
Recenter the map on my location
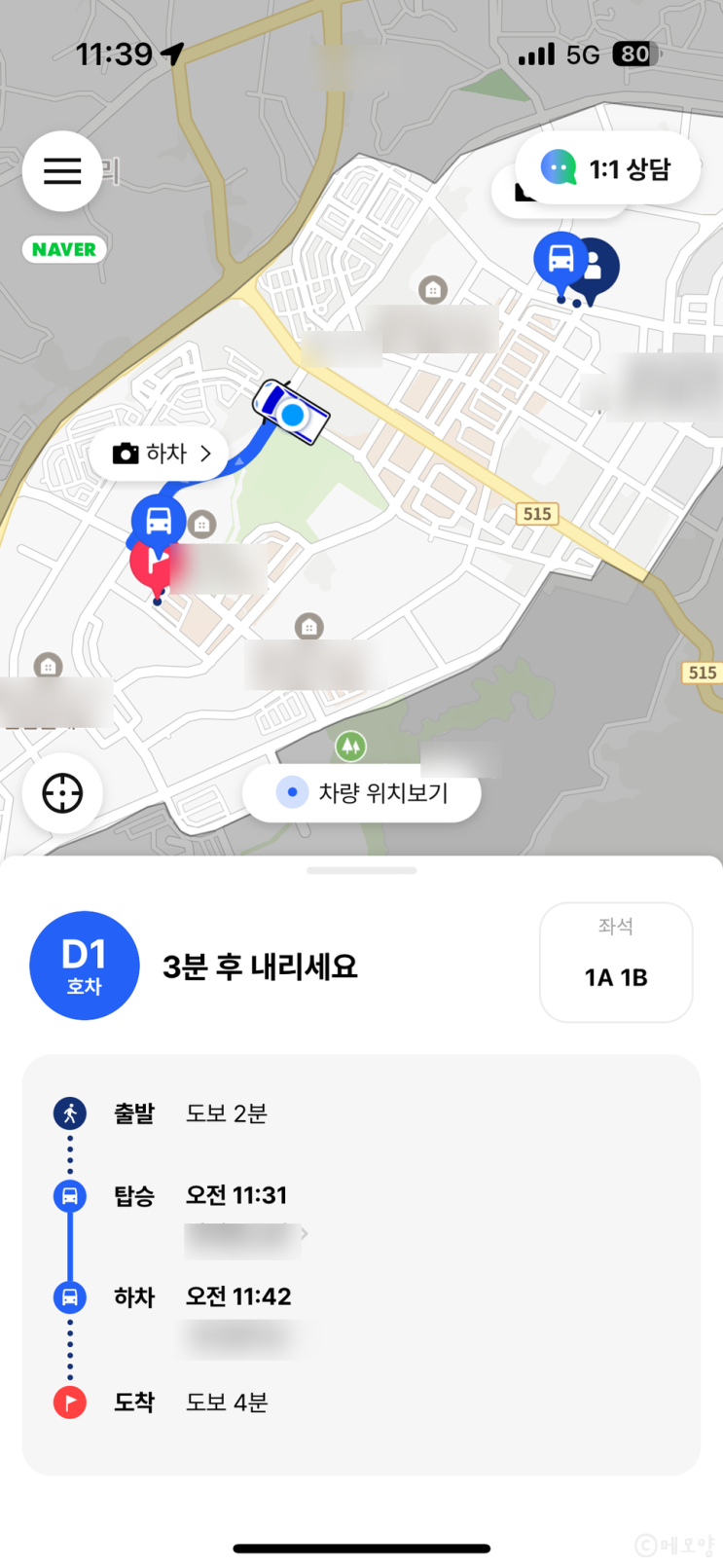point(62,793)
